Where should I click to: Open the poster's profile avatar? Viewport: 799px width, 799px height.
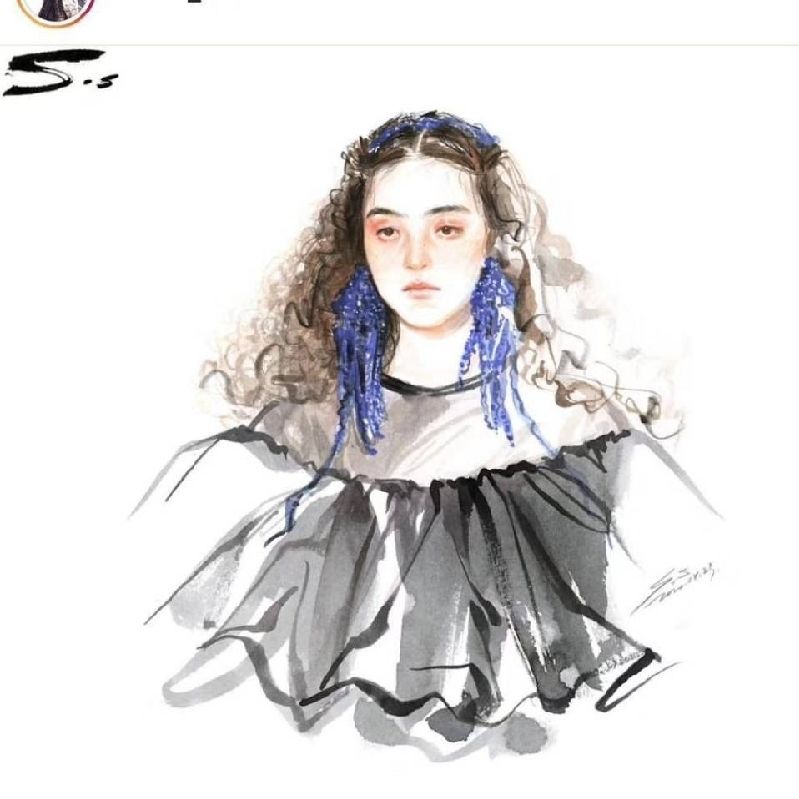tap(57, 8)
